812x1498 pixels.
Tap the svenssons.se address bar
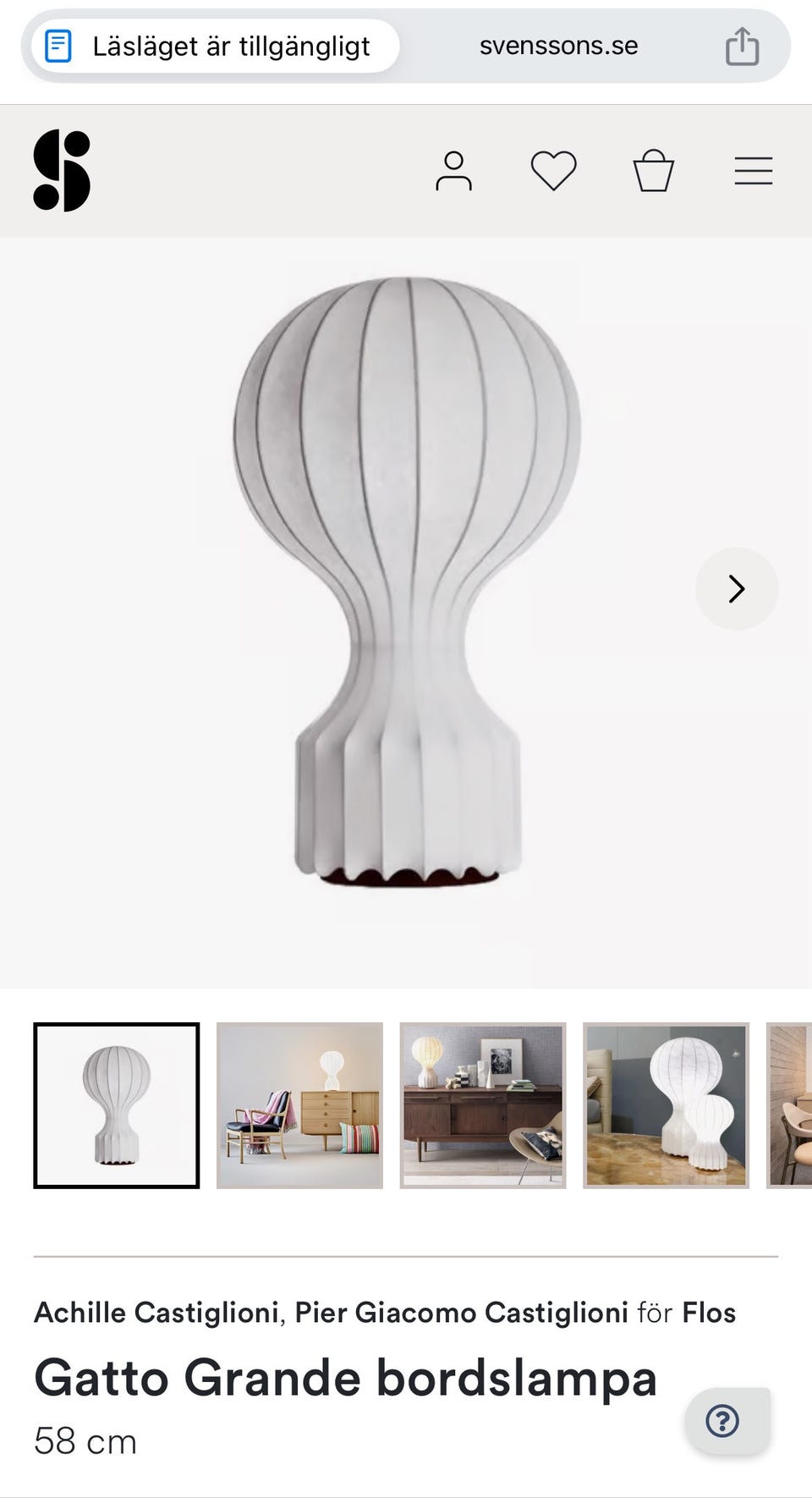coord(558,46)
